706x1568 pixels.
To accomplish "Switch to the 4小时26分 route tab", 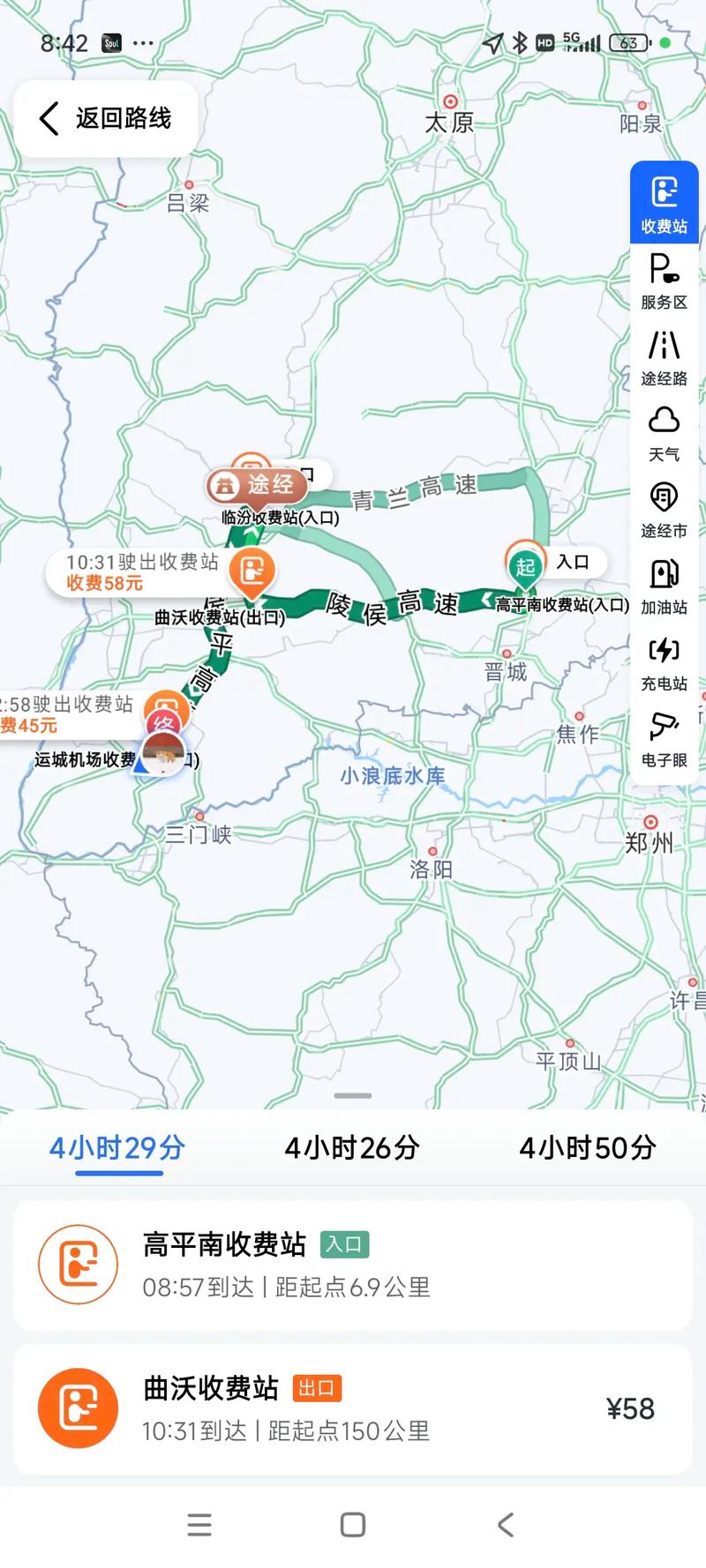I will pos(352,1147).
